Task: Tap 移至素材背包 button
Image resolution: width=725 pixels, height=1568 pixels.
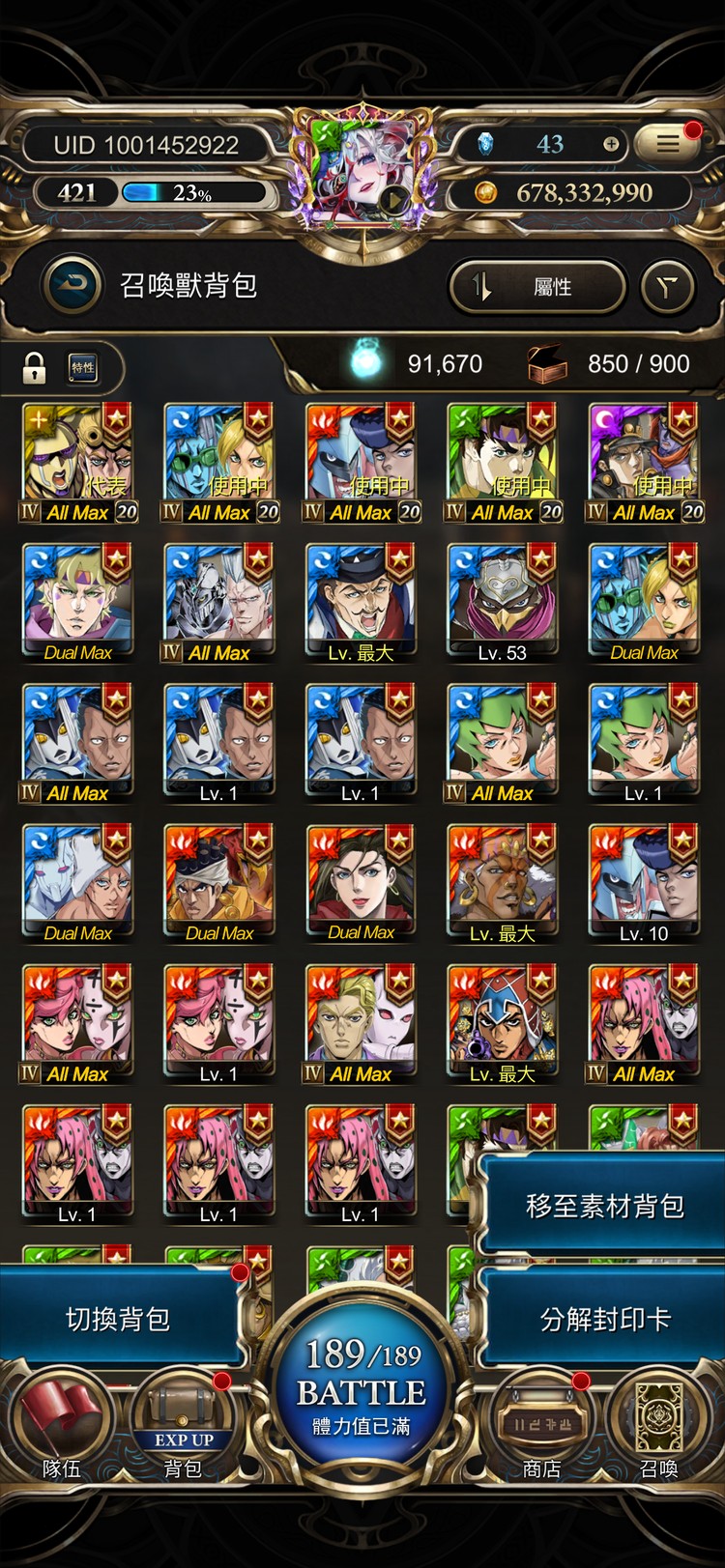Action: [603, 1205]
